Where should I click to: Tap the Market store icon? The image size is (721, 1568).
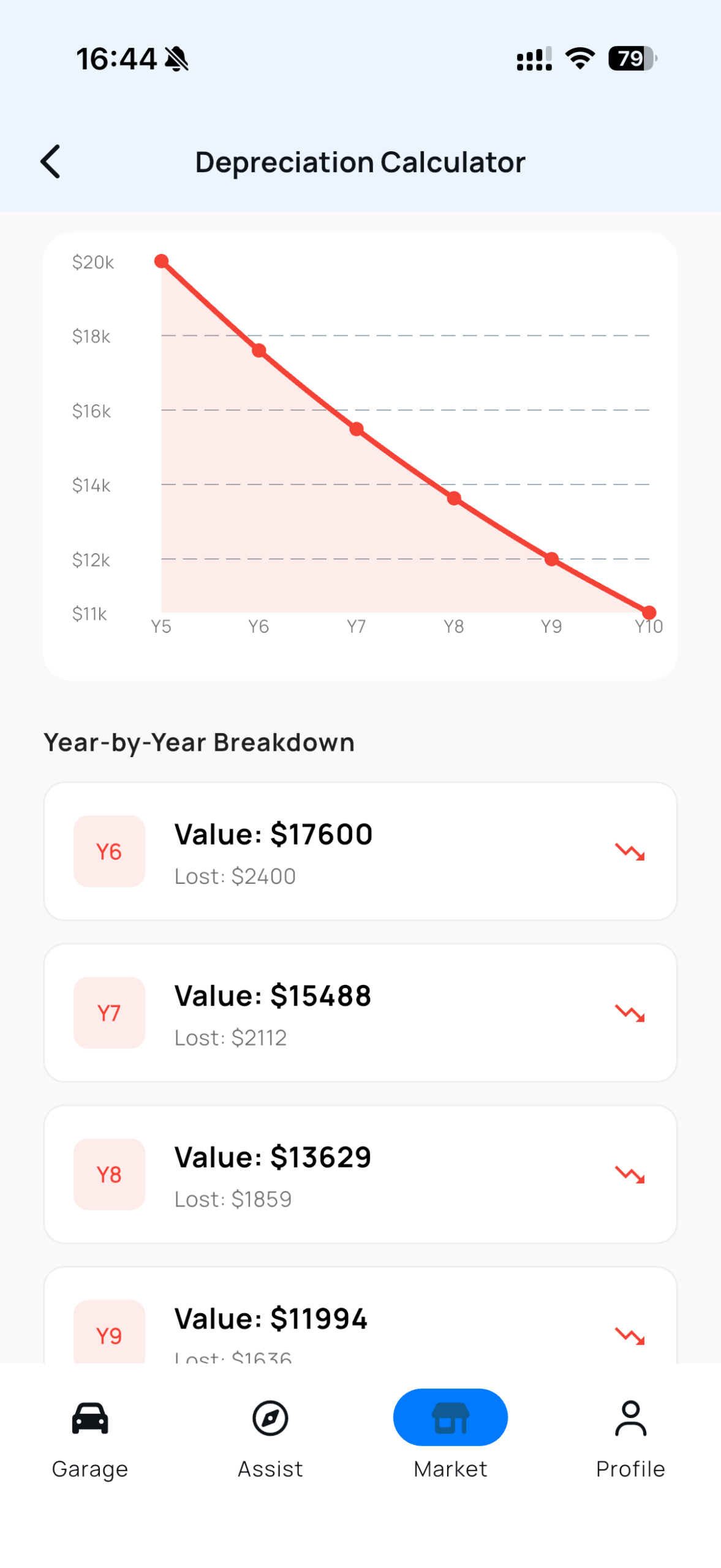point(450,1417)
